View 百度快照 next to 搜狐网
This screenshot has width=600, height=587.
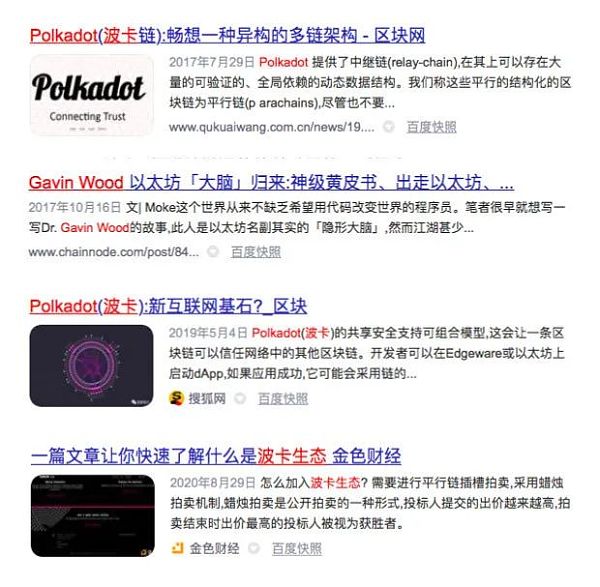[x=283, y=398]
